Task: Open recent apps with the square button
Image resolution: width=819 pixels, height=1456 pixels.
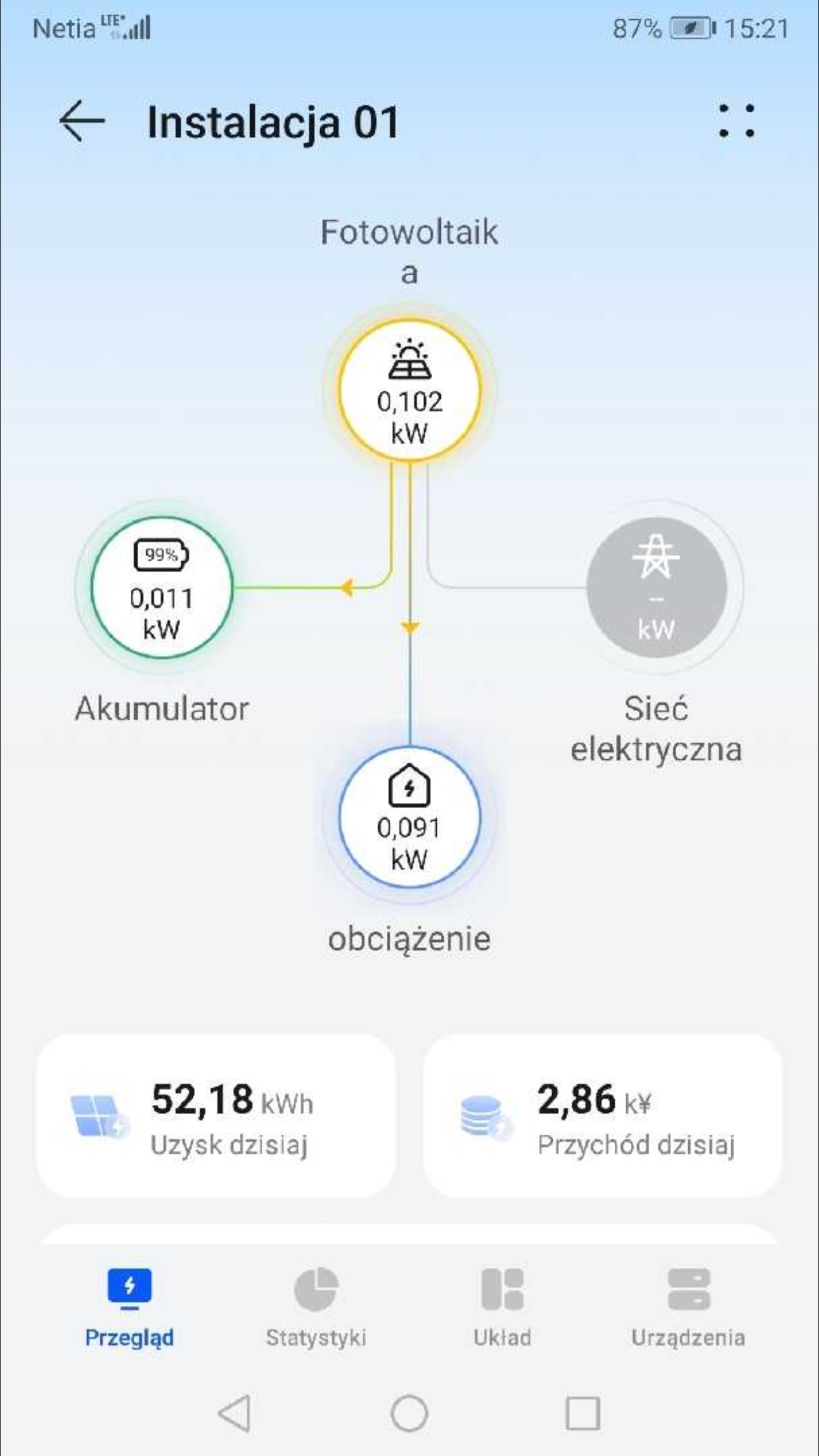Action: (x=583, y=1413)
